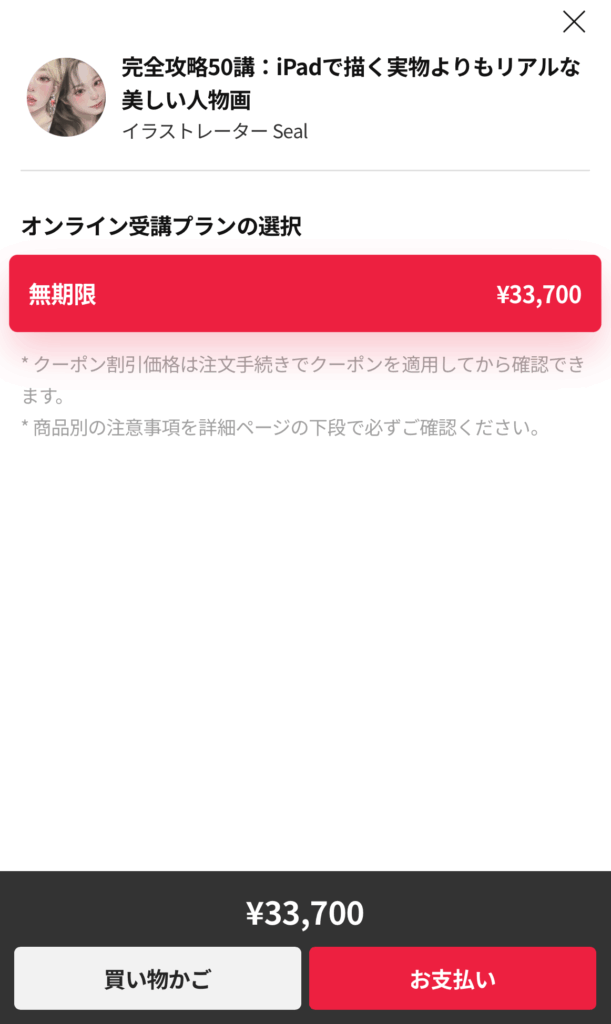Select the 無期限 plan for ¥33,700
Image resolution: width=611 pixels, height=1024 pixels.
click(305, 294)
